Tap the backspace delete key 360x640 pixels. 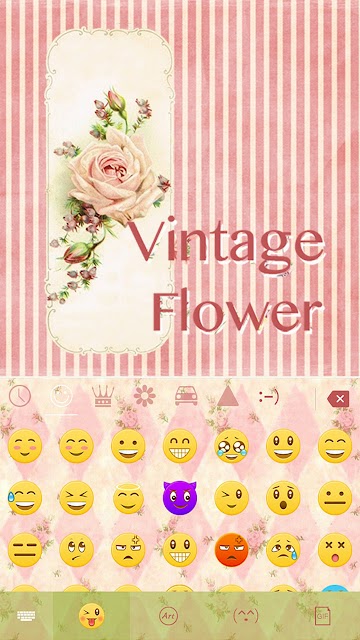point(338,398)
